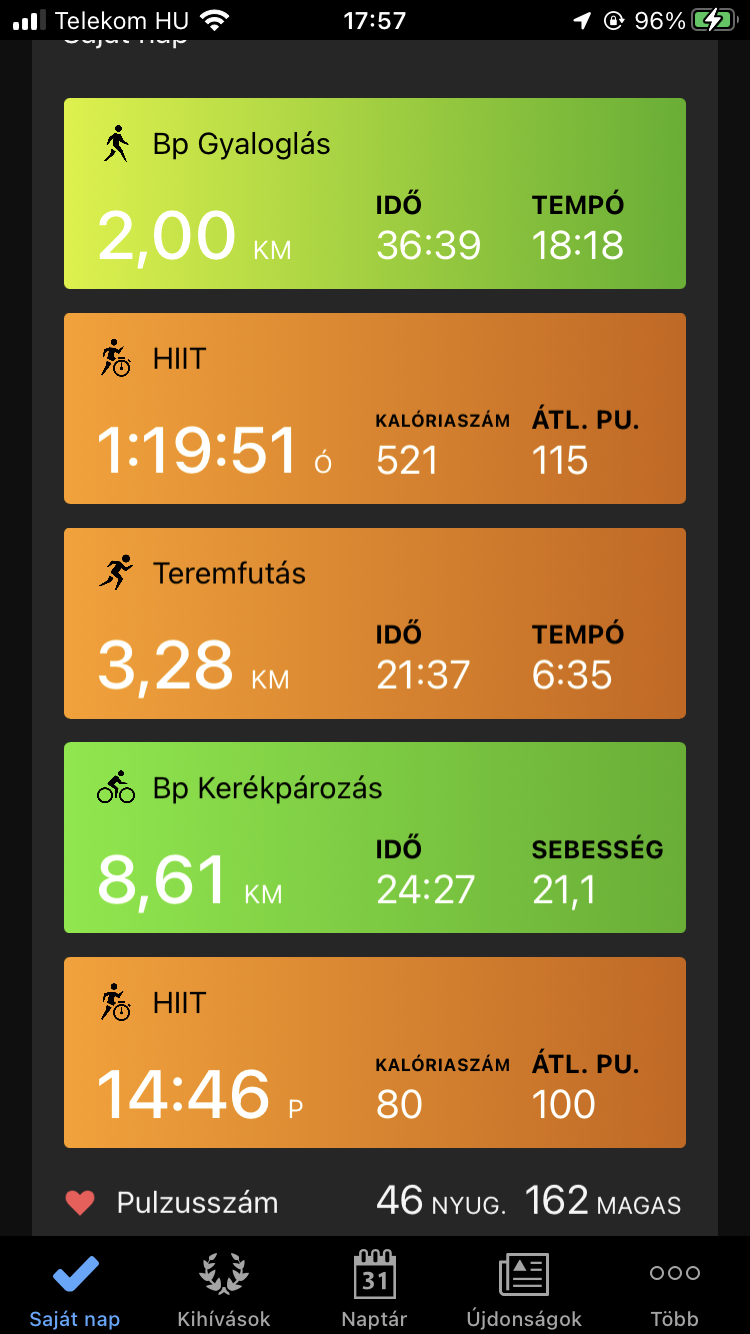The height and width of the screenshot is (1334, 750).
Task: Open the HIIT card lasting 14:46
Action: tap(374, 1052)
